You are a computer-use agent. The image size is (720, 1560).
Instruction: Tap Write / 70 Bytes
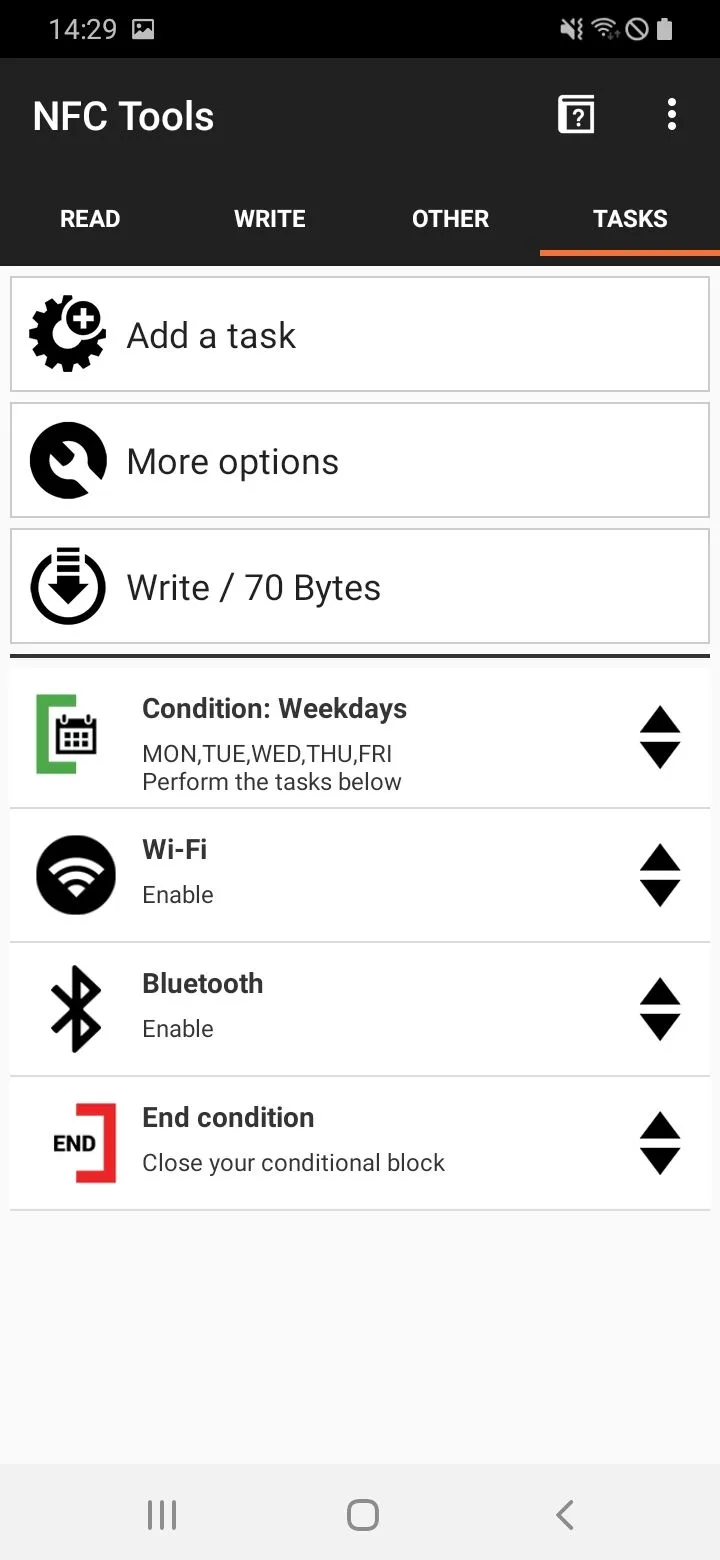pos(360,587)
